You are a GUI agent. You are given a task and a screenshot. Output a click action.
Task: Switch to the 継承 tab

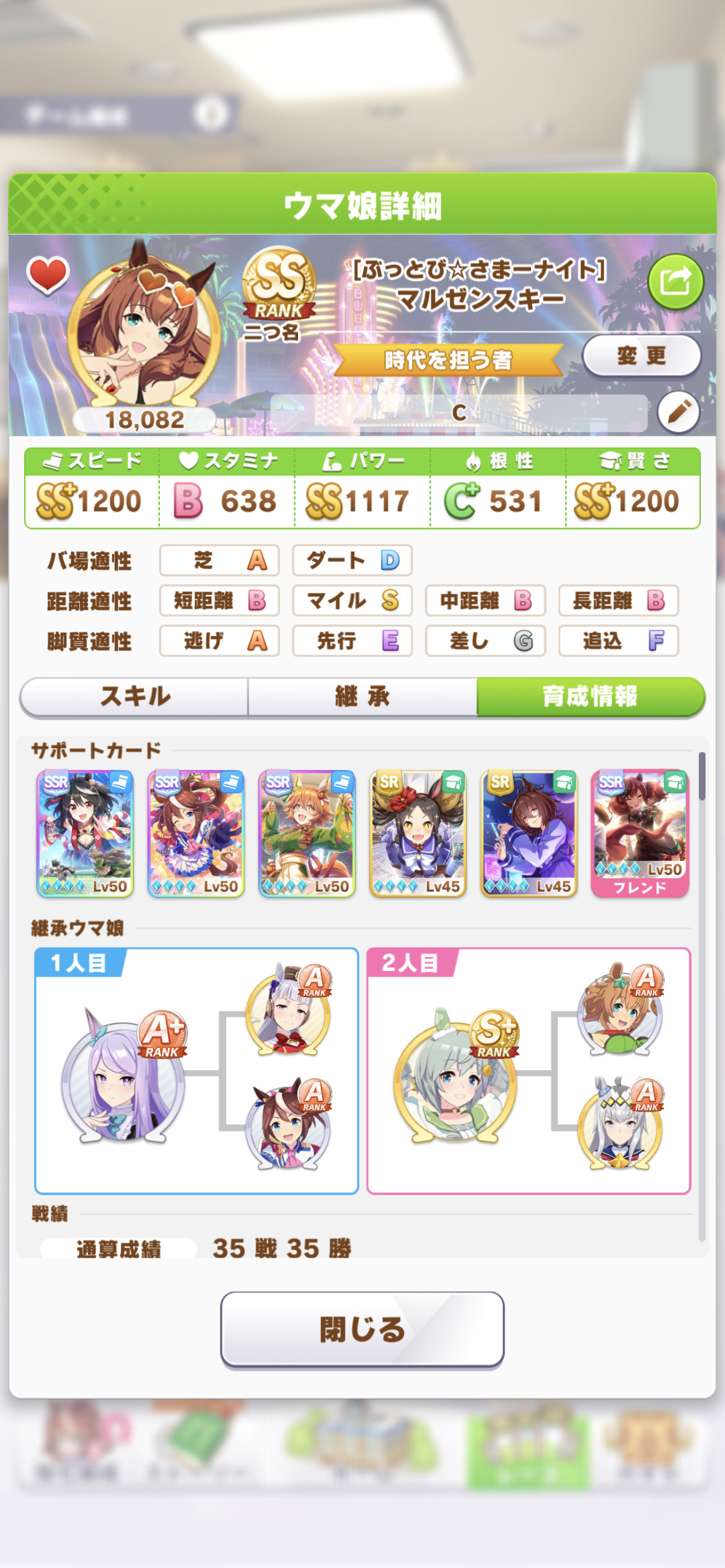point(362,697)
